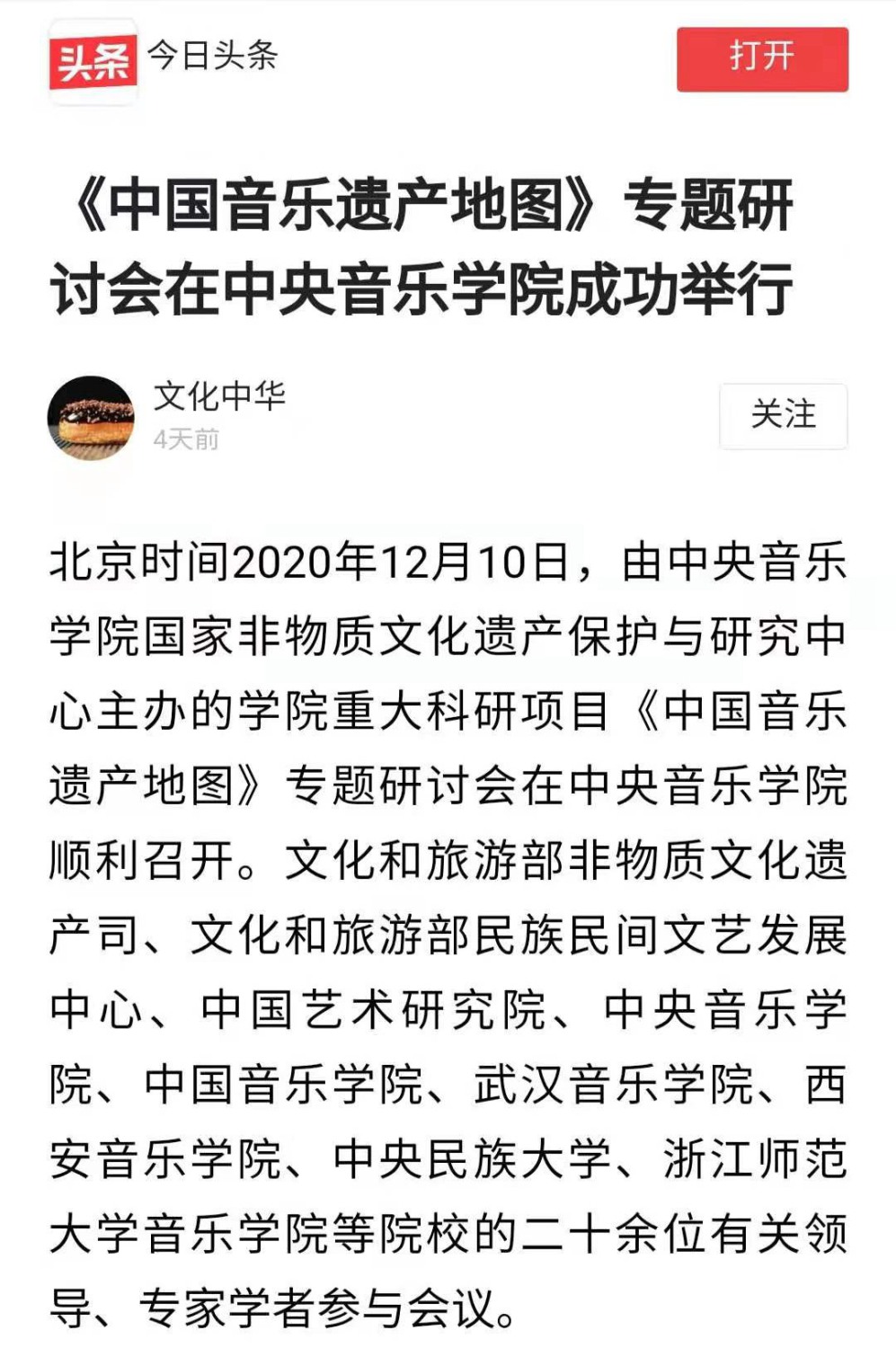The height and width of the screenshot is (1348, 896).
Task: Tap the red 打开 button
Action: (762, 59)
